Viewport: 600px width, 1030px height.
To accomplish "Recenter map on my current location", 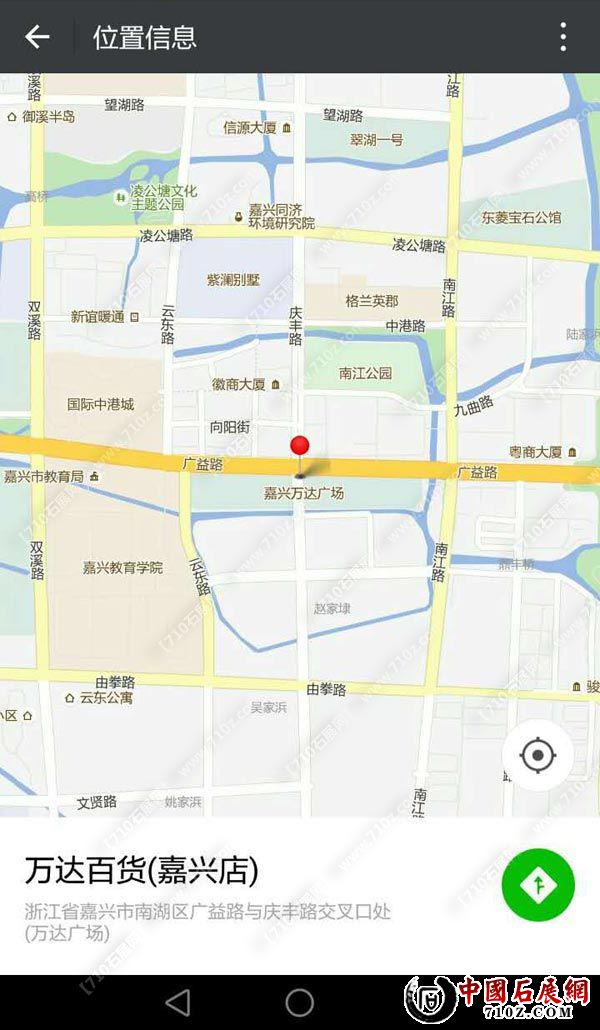I will pyautogui.click(x=538, y=755).
